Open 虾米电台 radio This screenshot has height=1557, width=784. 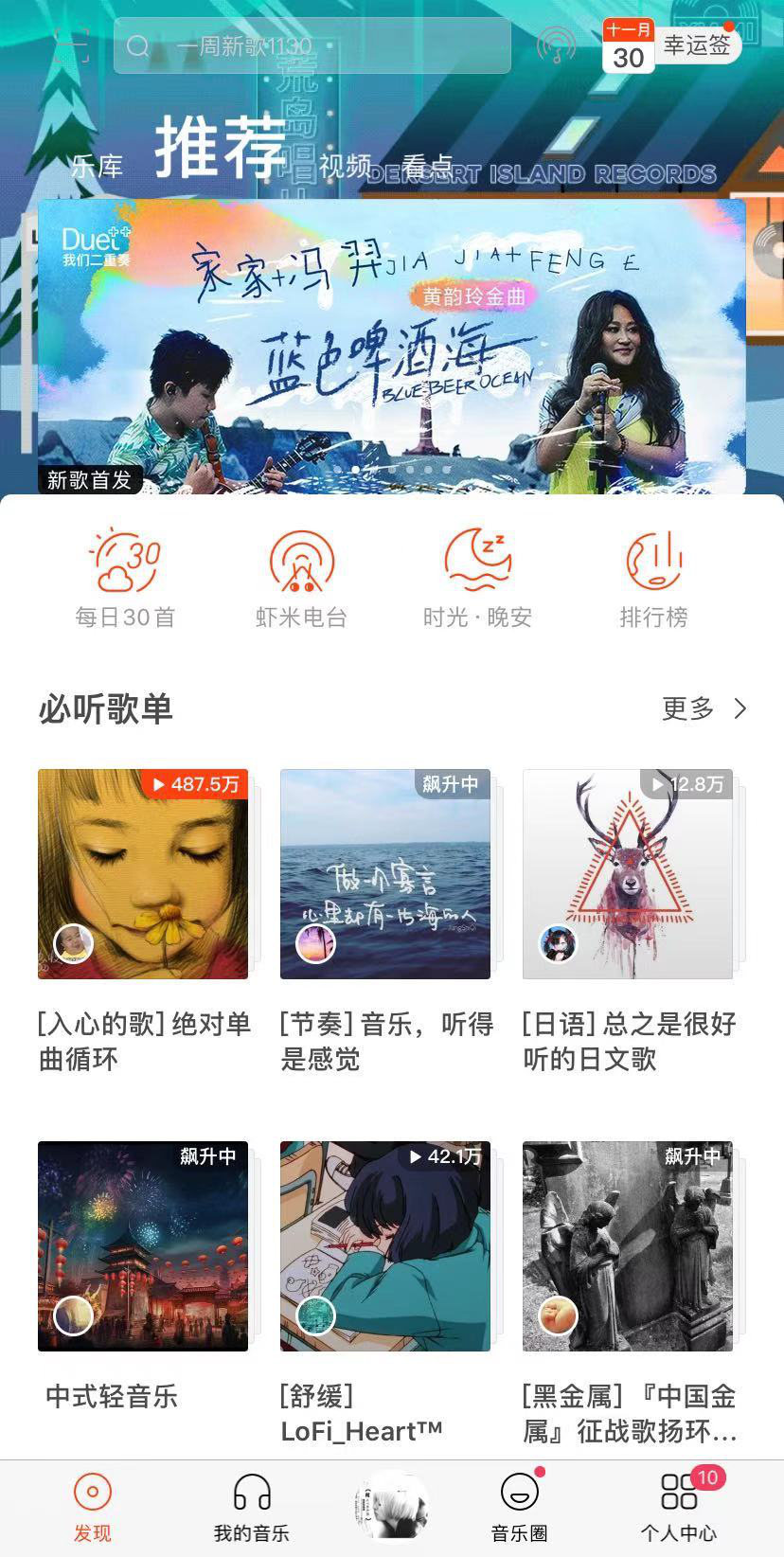click(x=302, y=579)
